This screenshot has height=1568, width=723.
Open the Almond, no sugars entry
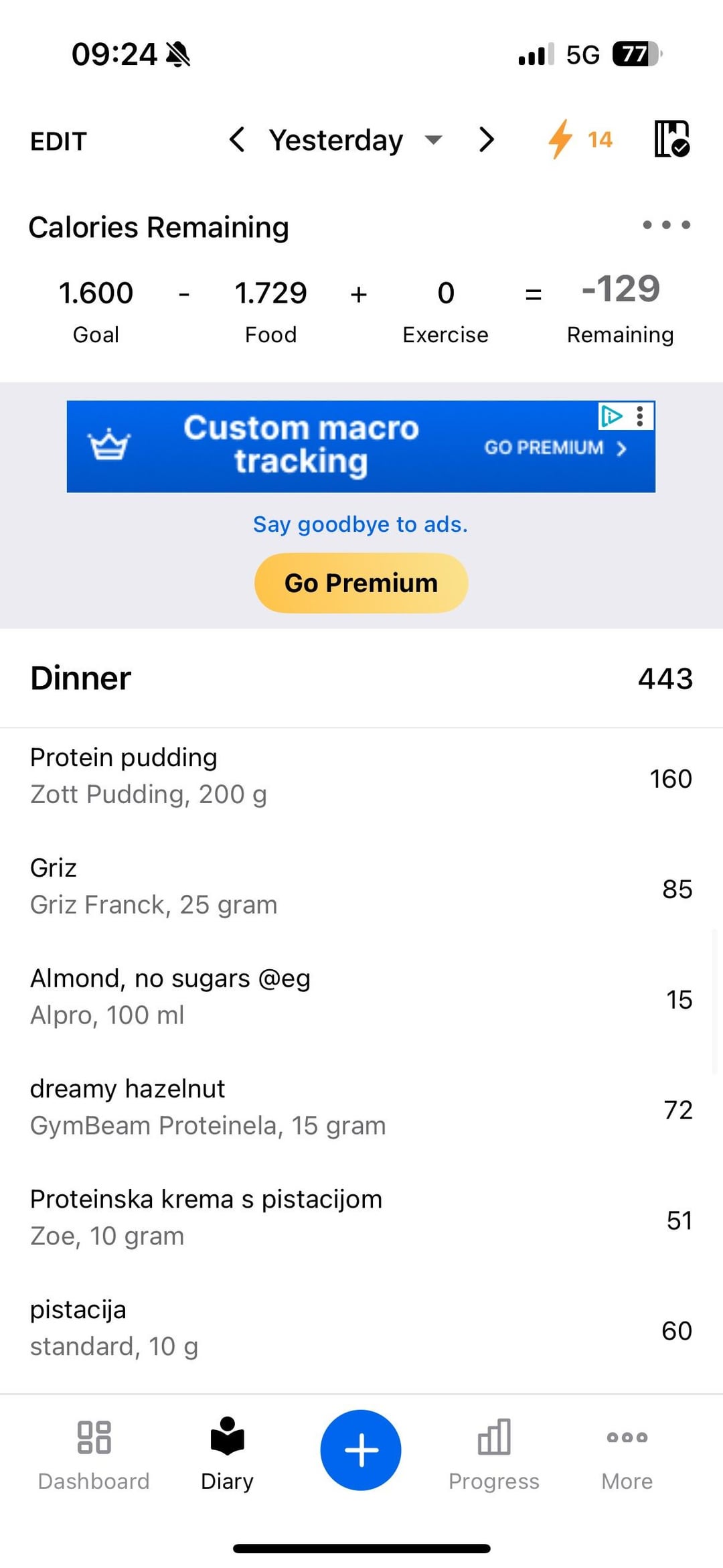pyautogui.click(x=361, y=997)
